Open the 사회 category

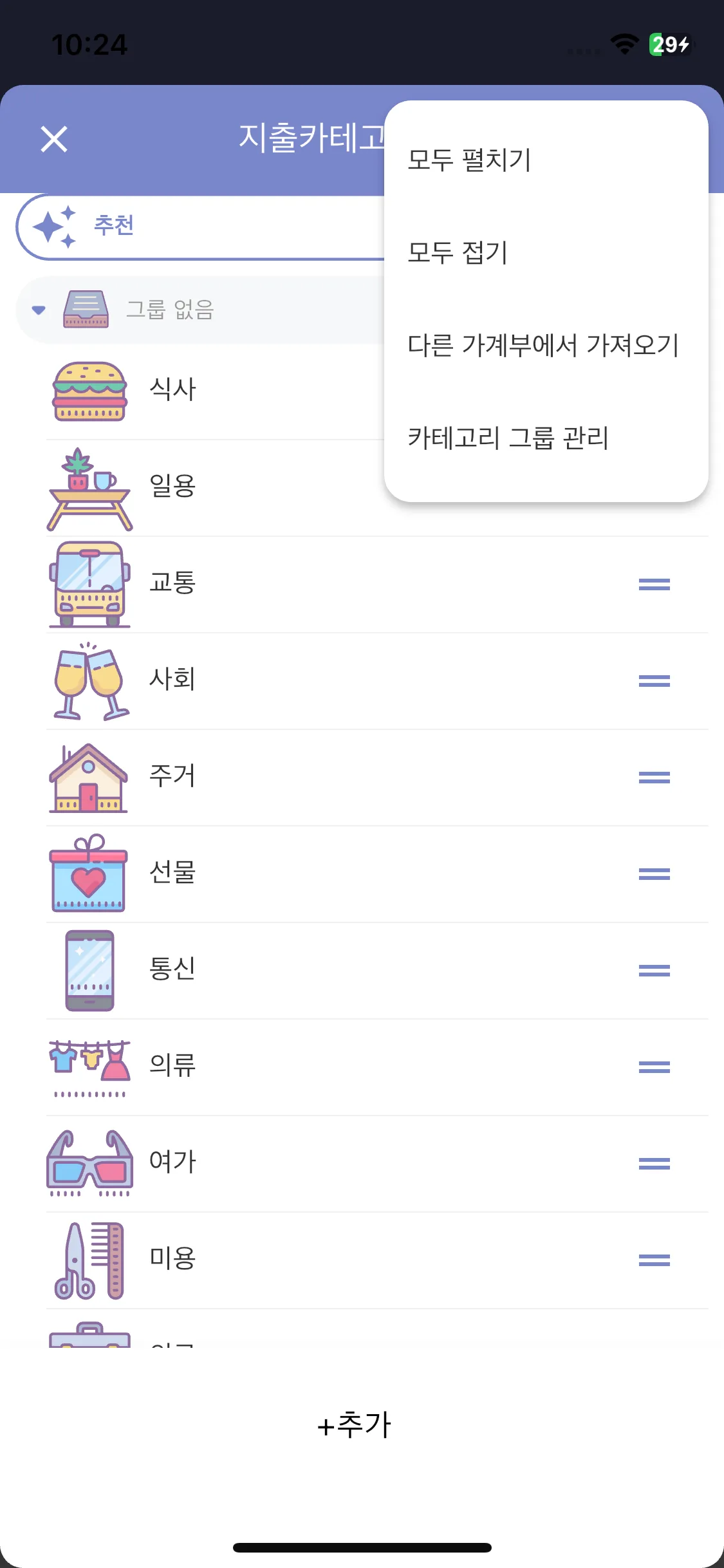(172, 680)
